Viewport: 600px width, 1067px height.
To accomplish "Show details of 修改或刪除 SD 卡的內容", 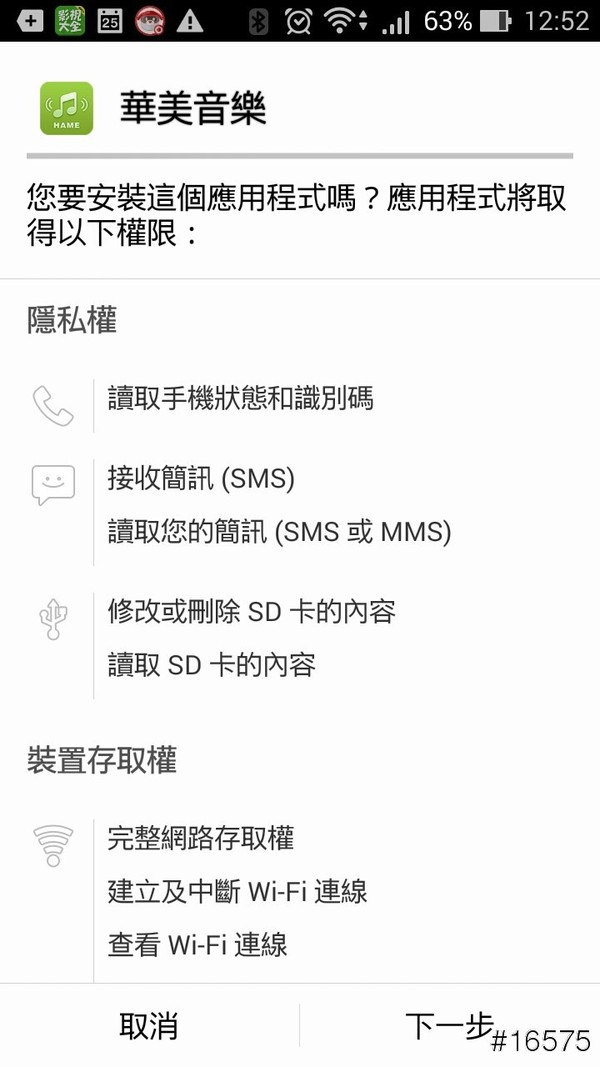I will 251,611.
